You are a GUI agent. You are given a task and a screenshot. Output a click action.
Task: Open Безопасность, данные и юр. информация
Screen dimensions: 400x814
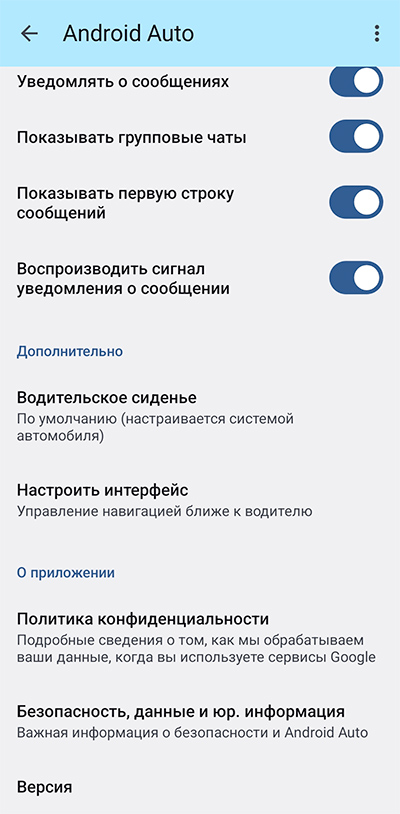pos(200,722)
